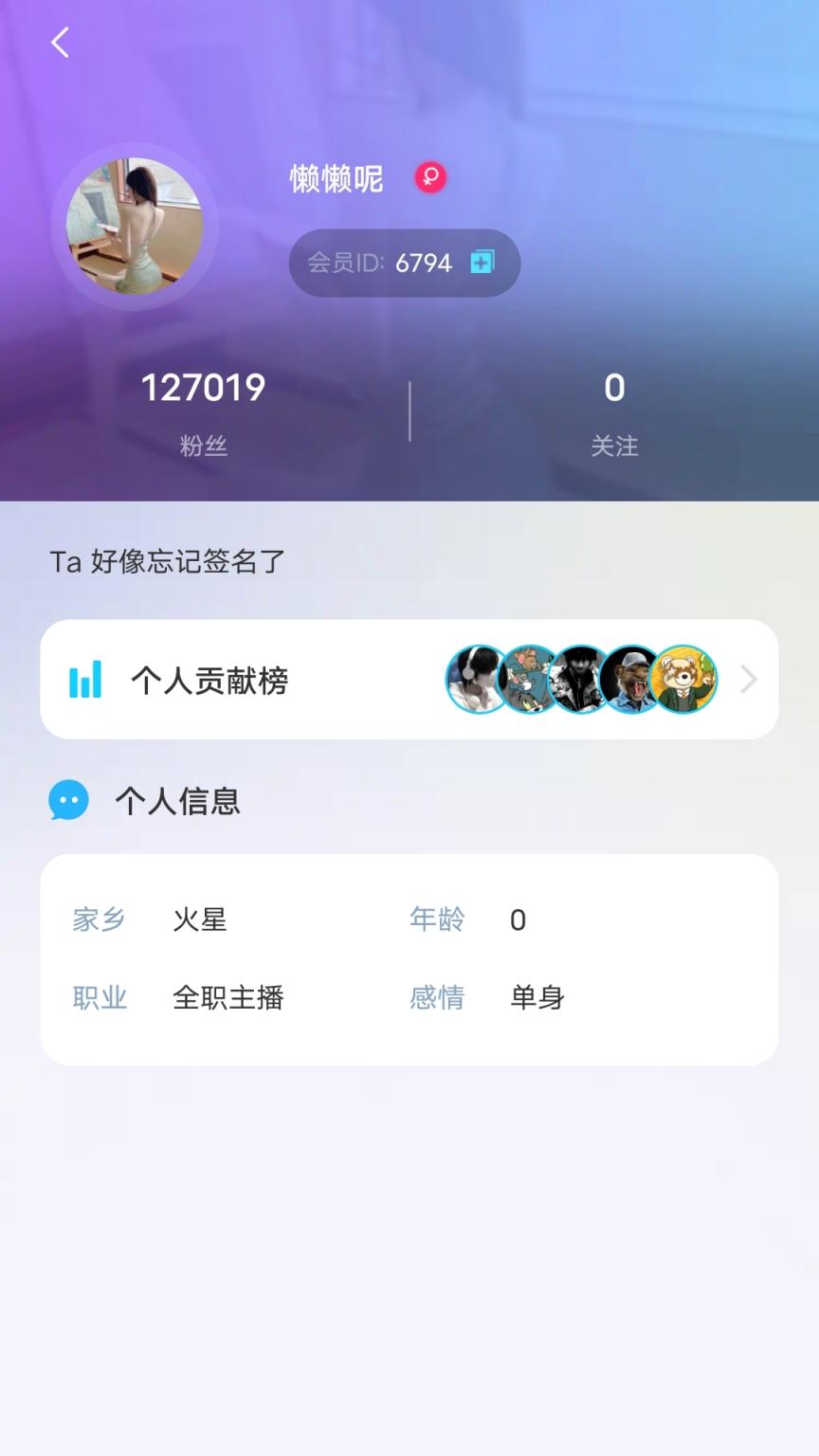819x1456 pixels.
Task: Open the 粉丝 followers list
Action: tap(203, 411)
